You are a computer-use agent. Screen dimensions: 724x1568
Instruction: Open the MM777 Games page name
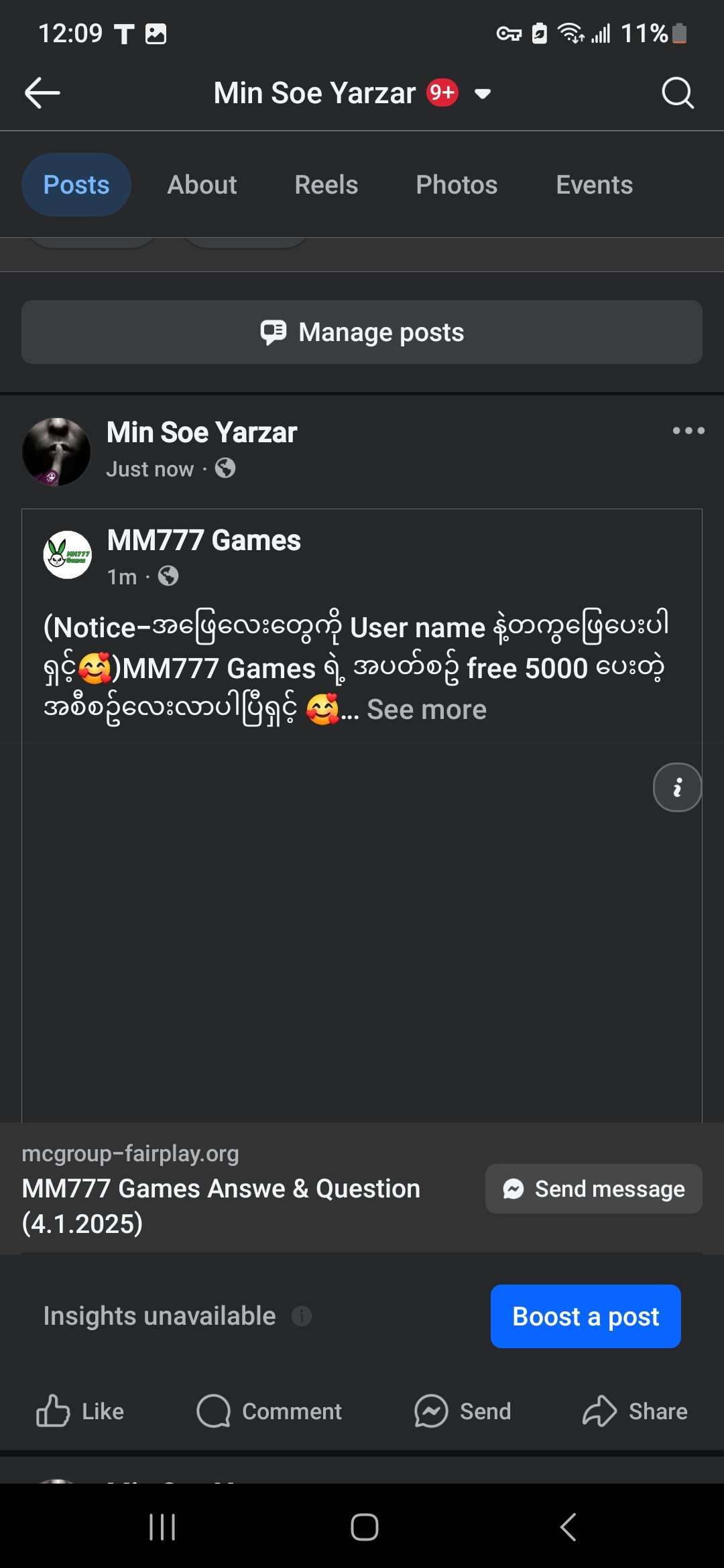click(x=204, y=540)
